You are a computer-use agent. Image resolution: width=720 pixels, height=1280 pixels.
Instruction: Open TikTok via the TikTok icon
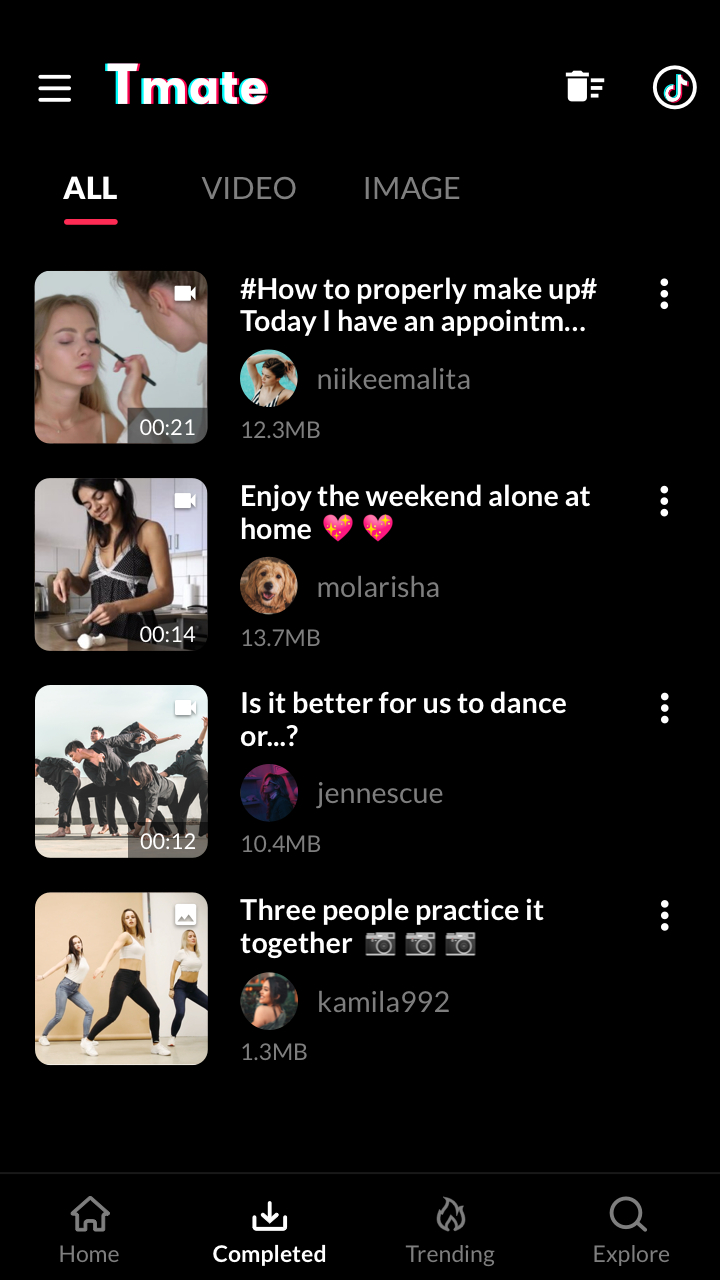click(x=673, y=87)
